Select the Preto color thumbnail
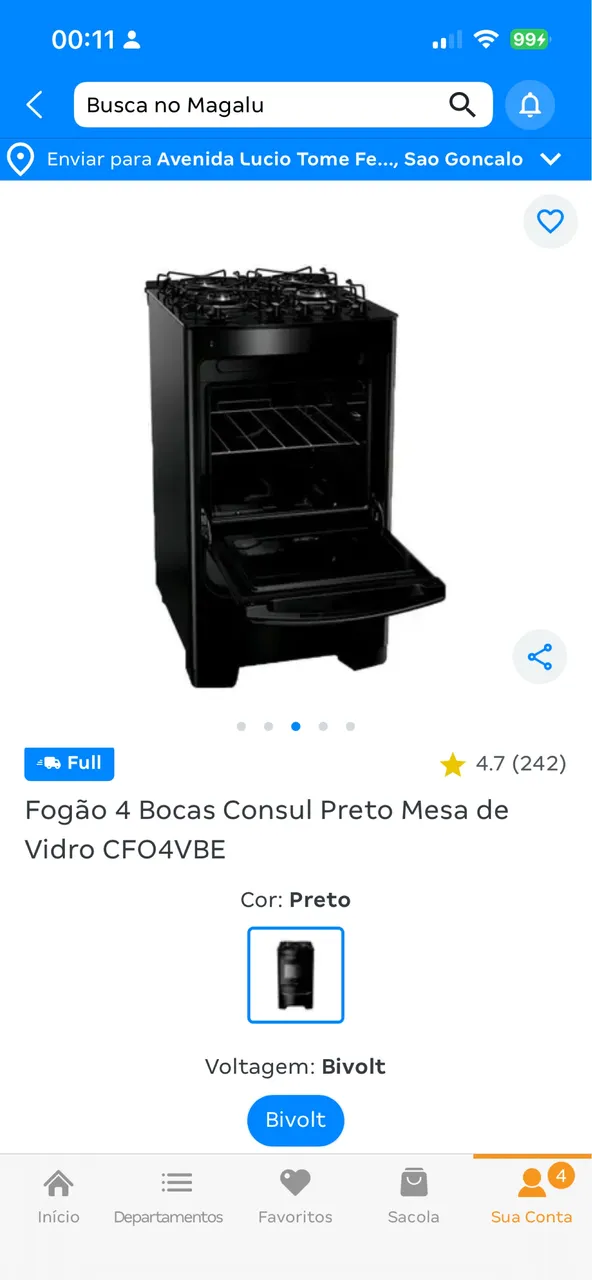The image size is (592, 1280). [x=296, y=975]
